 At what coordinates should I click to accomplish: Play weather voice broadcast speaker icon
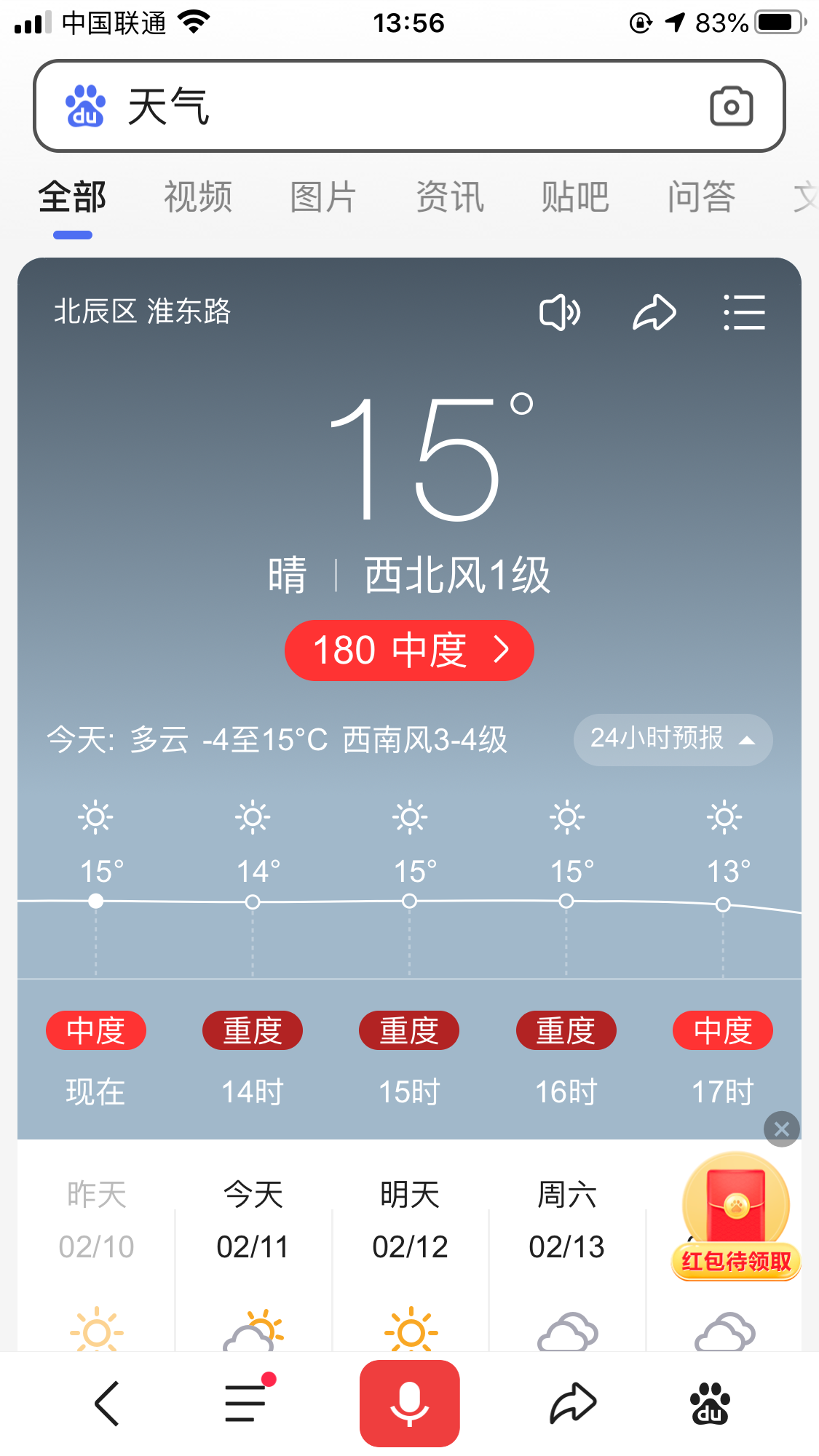[559, 313]
